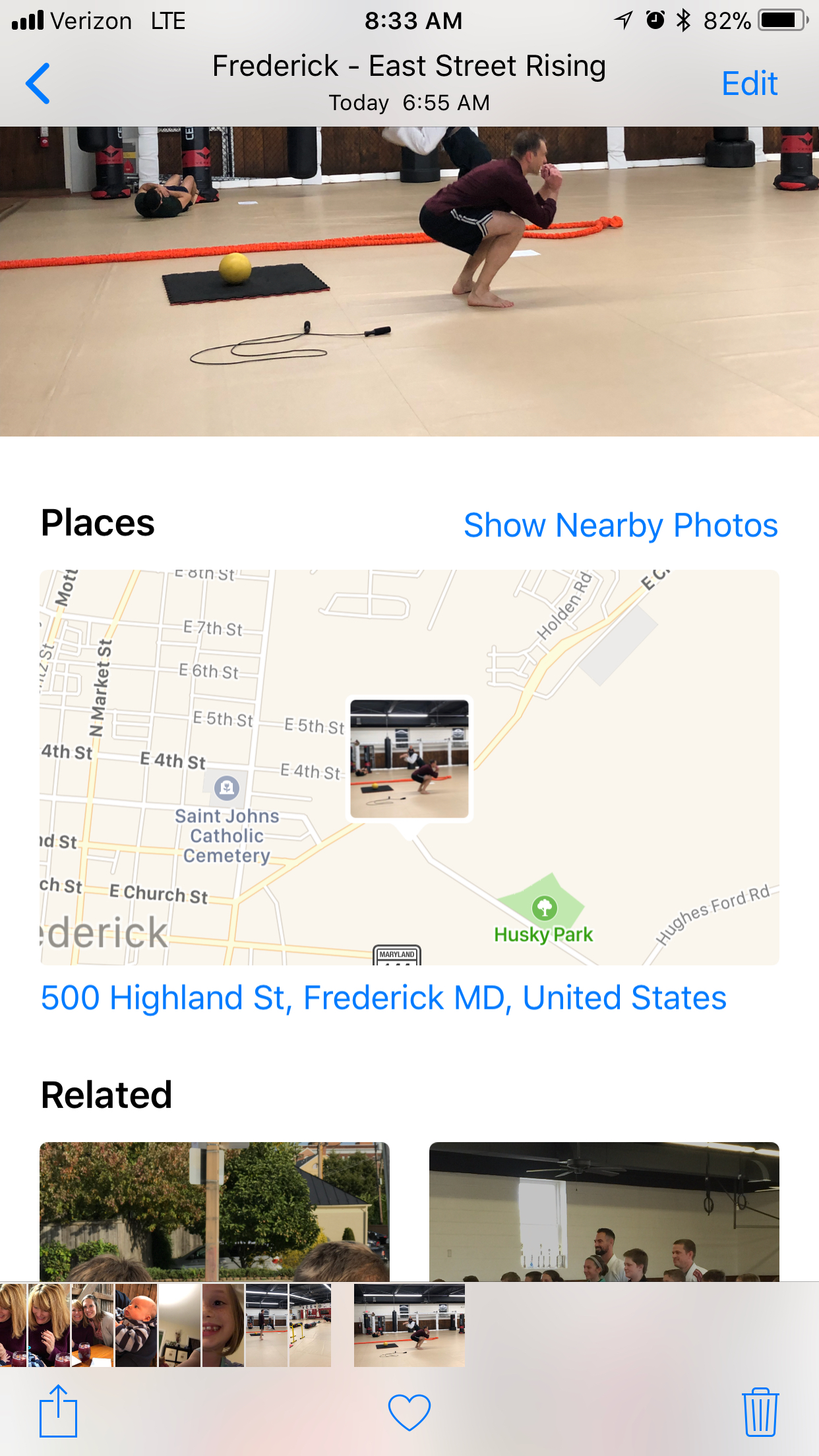Open the related outdoor trees photo
Image resolution: width=819 pixels, height=1456 pixels.
[214, 1211]
